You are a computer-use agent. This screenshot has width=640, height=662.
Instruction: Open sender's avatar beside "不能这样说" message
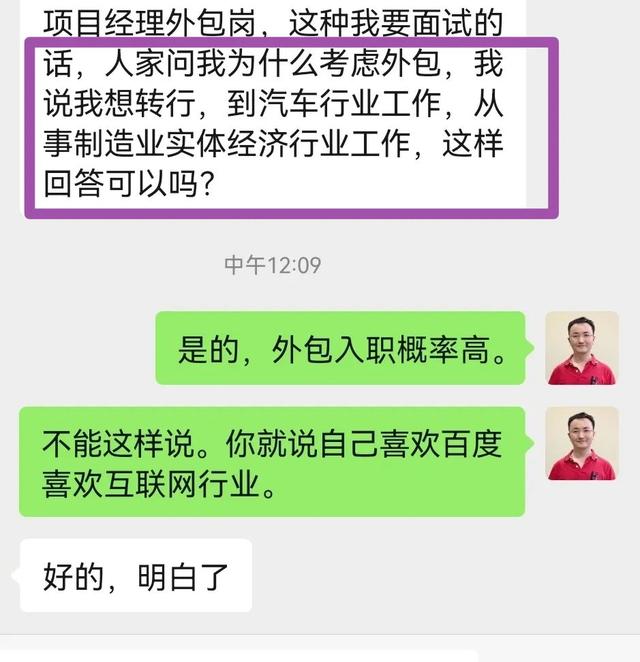[x=581, y=444]
